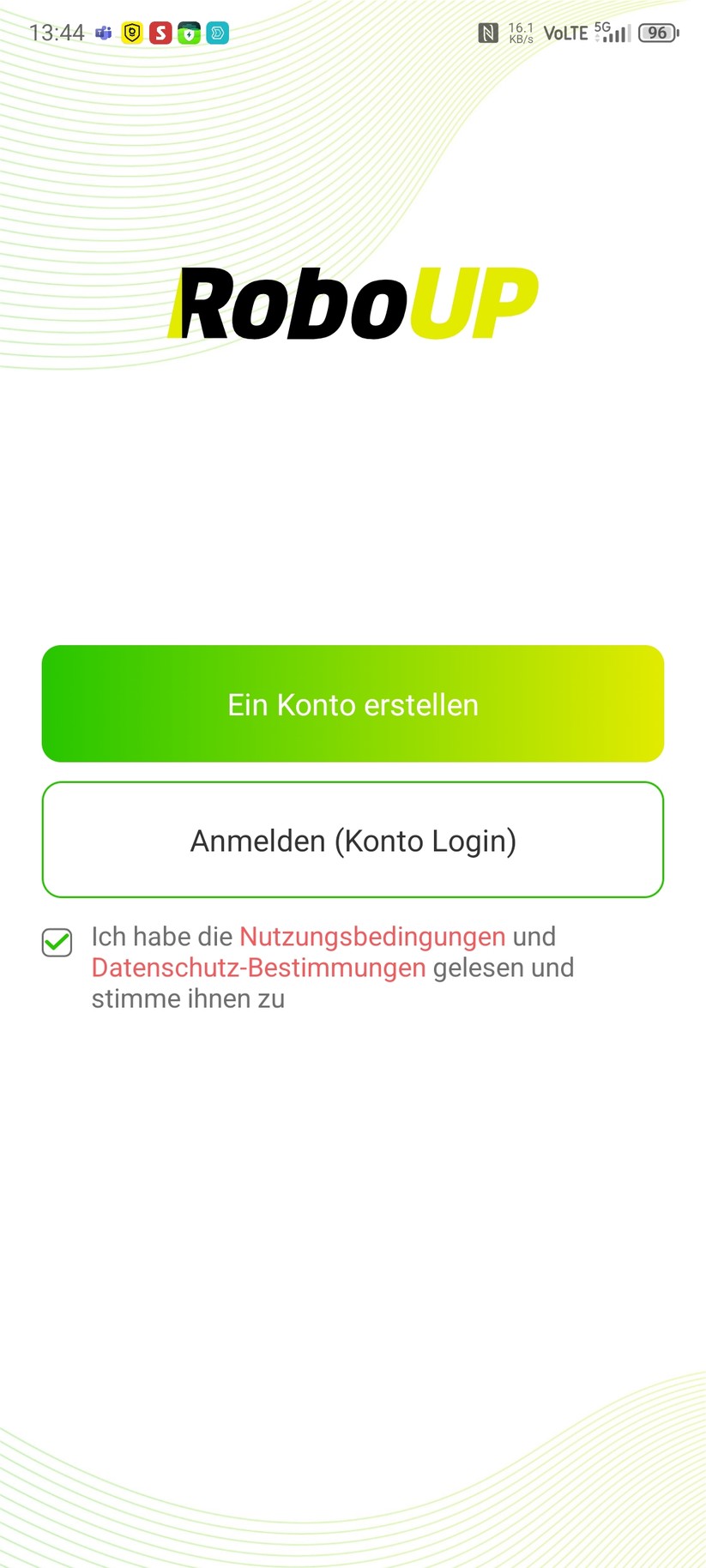Tap the yellow shield notification icon
The height and width of the screenshot is (1568, 706).
131,33
